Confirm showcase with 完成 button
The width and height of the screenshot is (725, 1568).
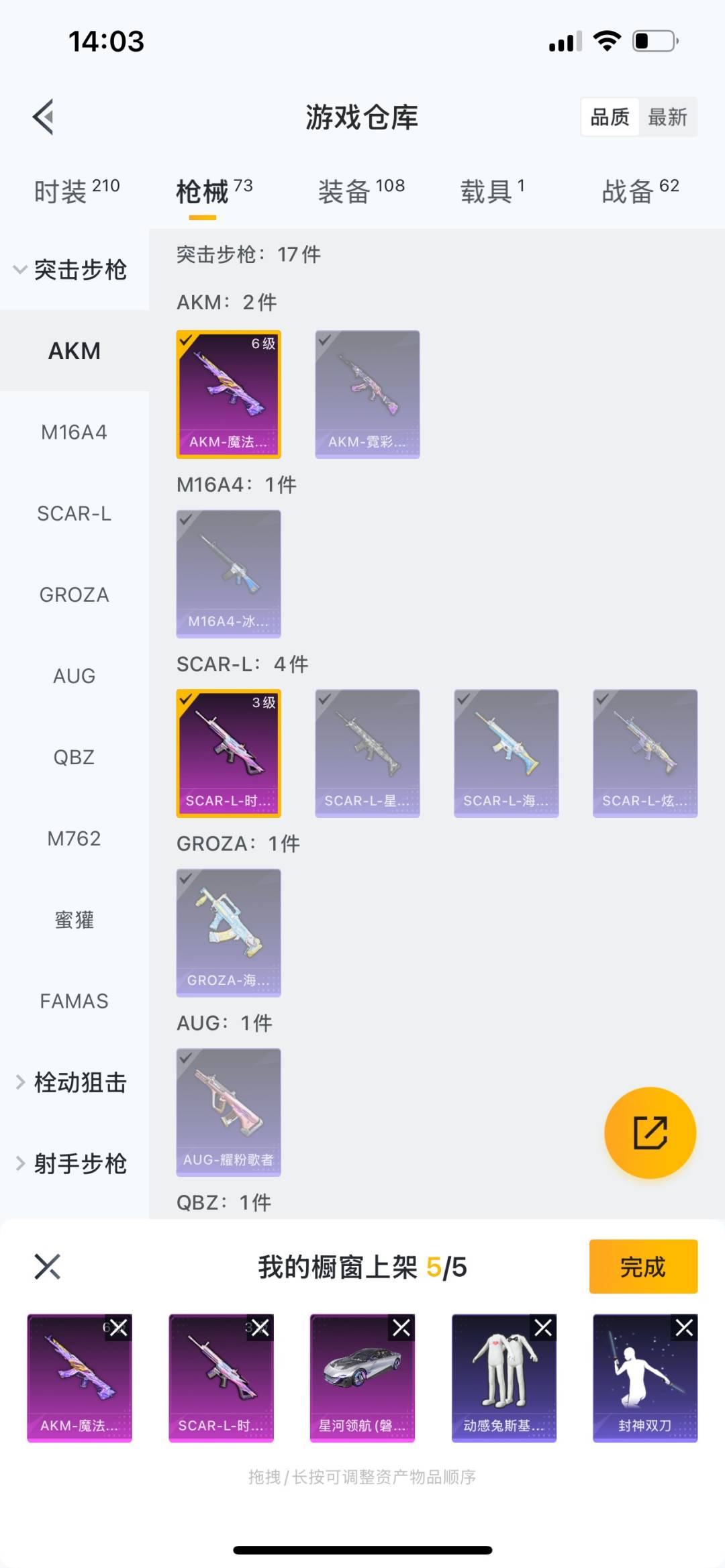pyautogui.click(x=643, y=1267)
